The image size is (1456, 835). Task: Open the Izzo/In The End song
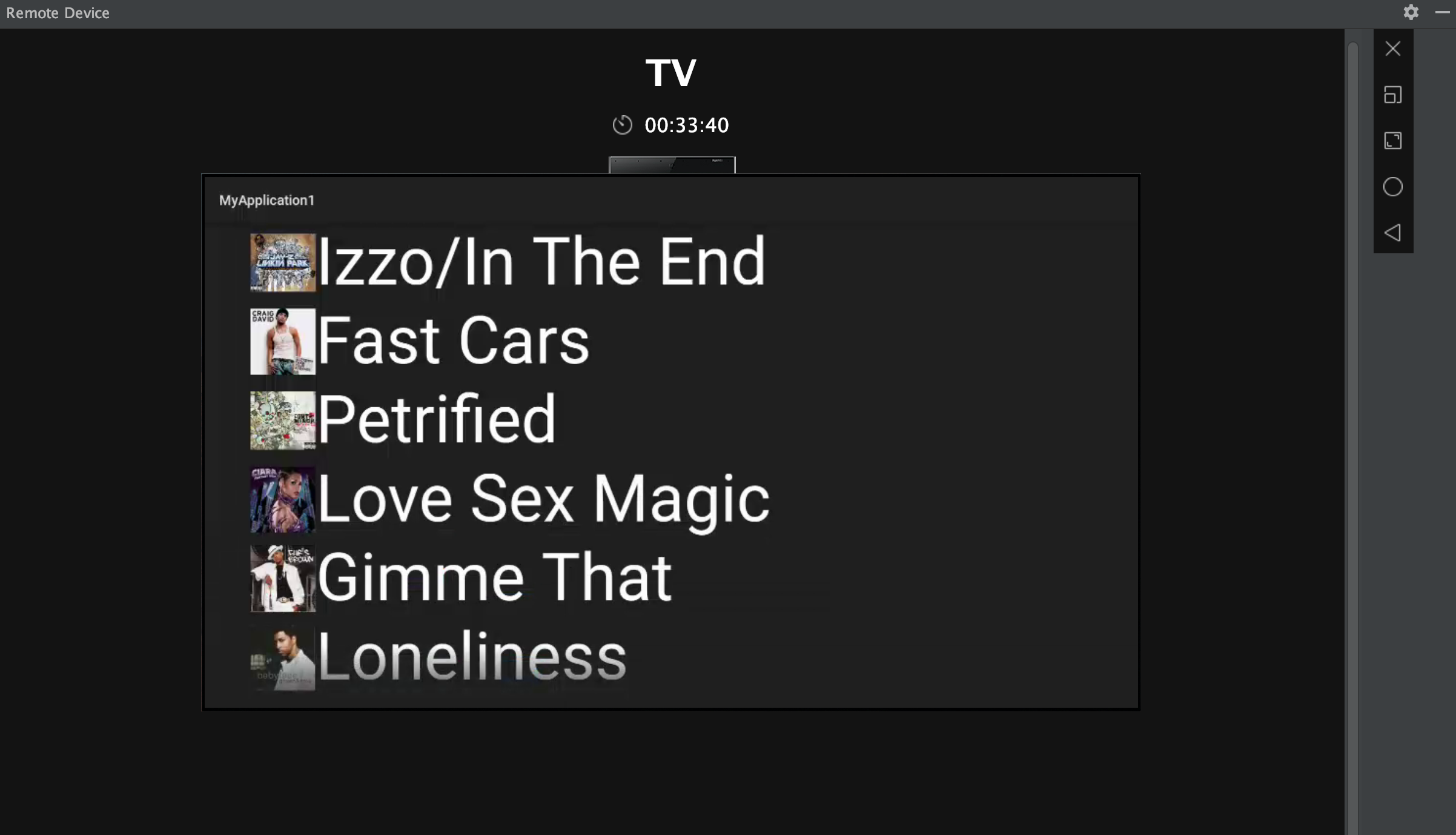point(541,262)
